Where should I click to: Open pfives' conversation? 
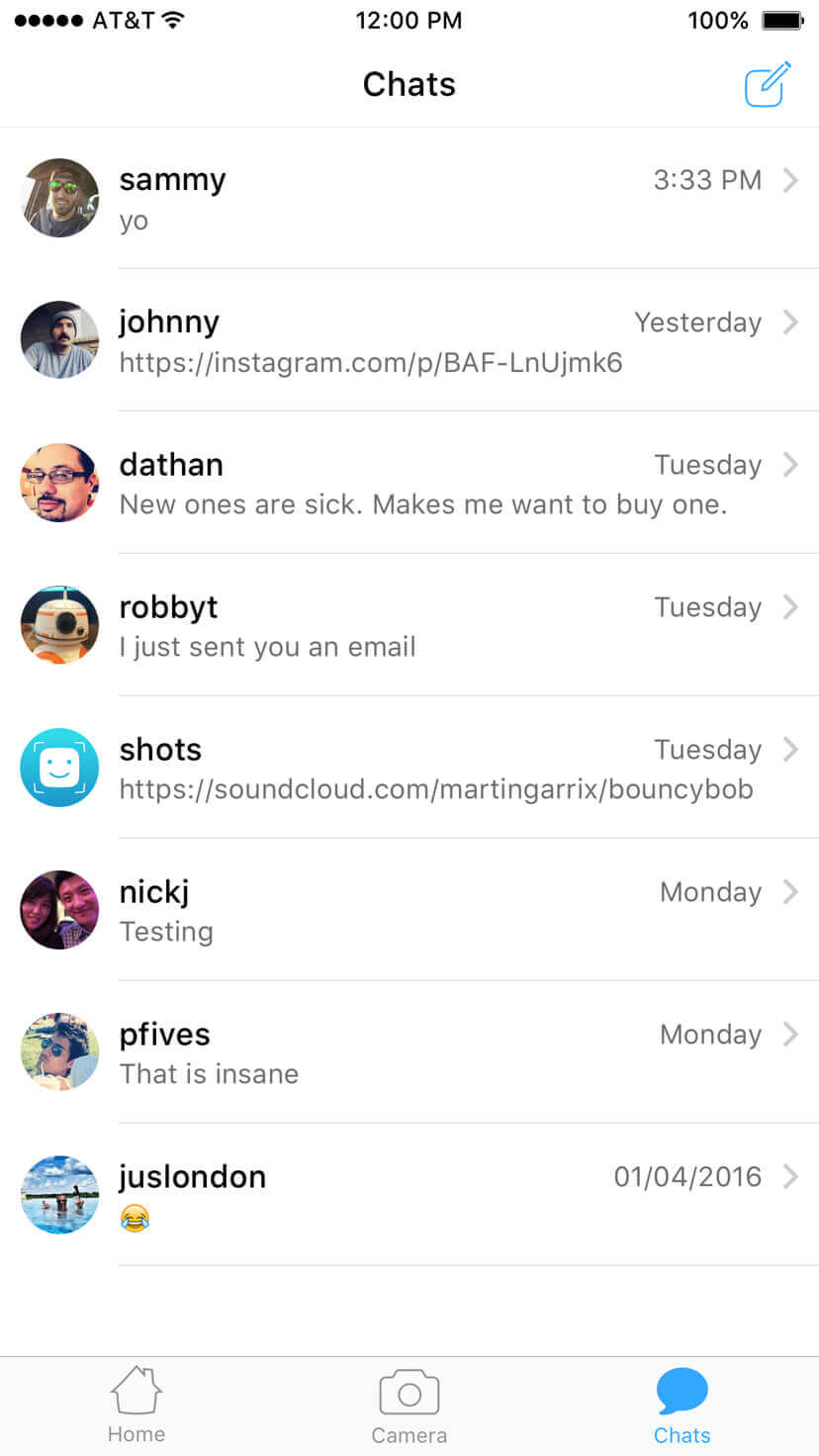(409, 1052)
